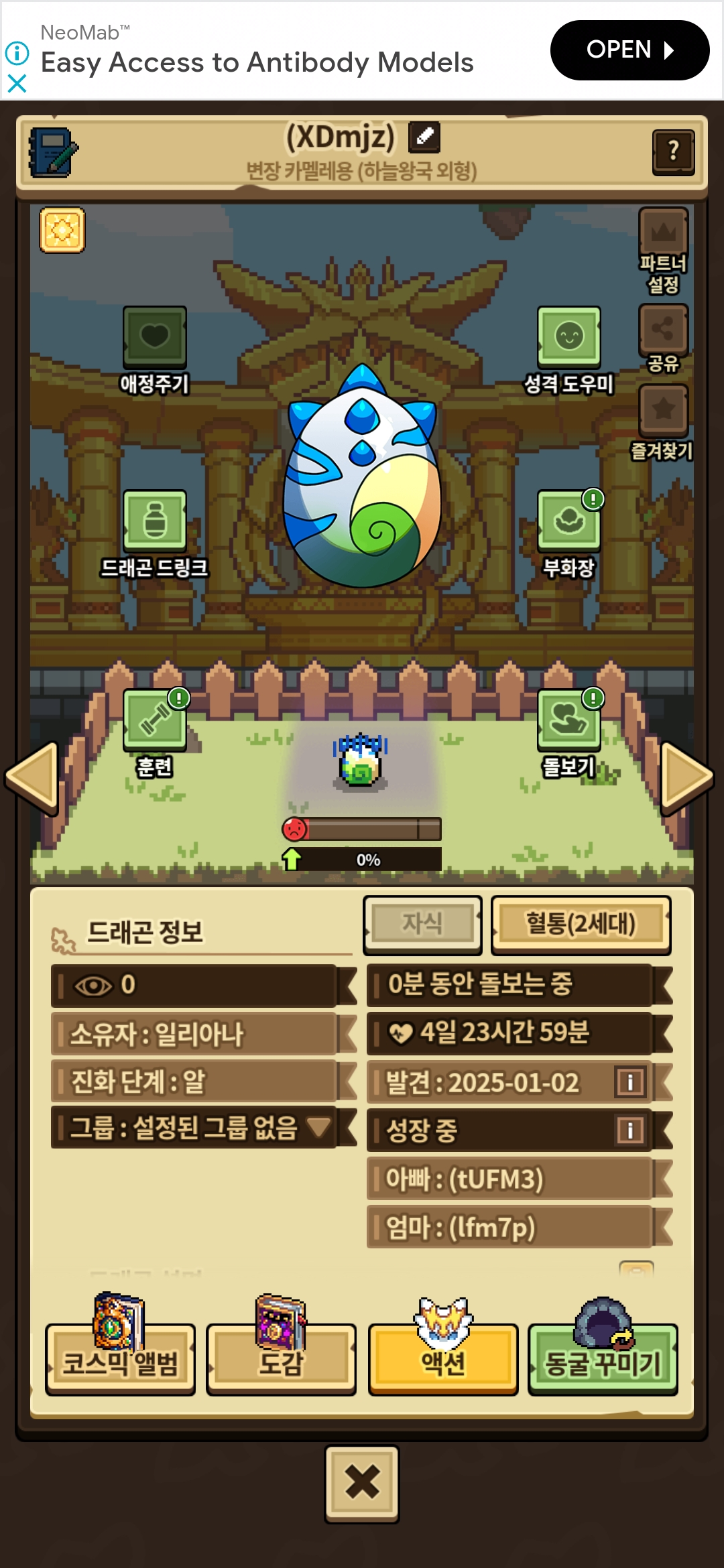Expand the 그룹 group dropdown
This screenshot has width=724, height=1568.
coord(318,1127)
